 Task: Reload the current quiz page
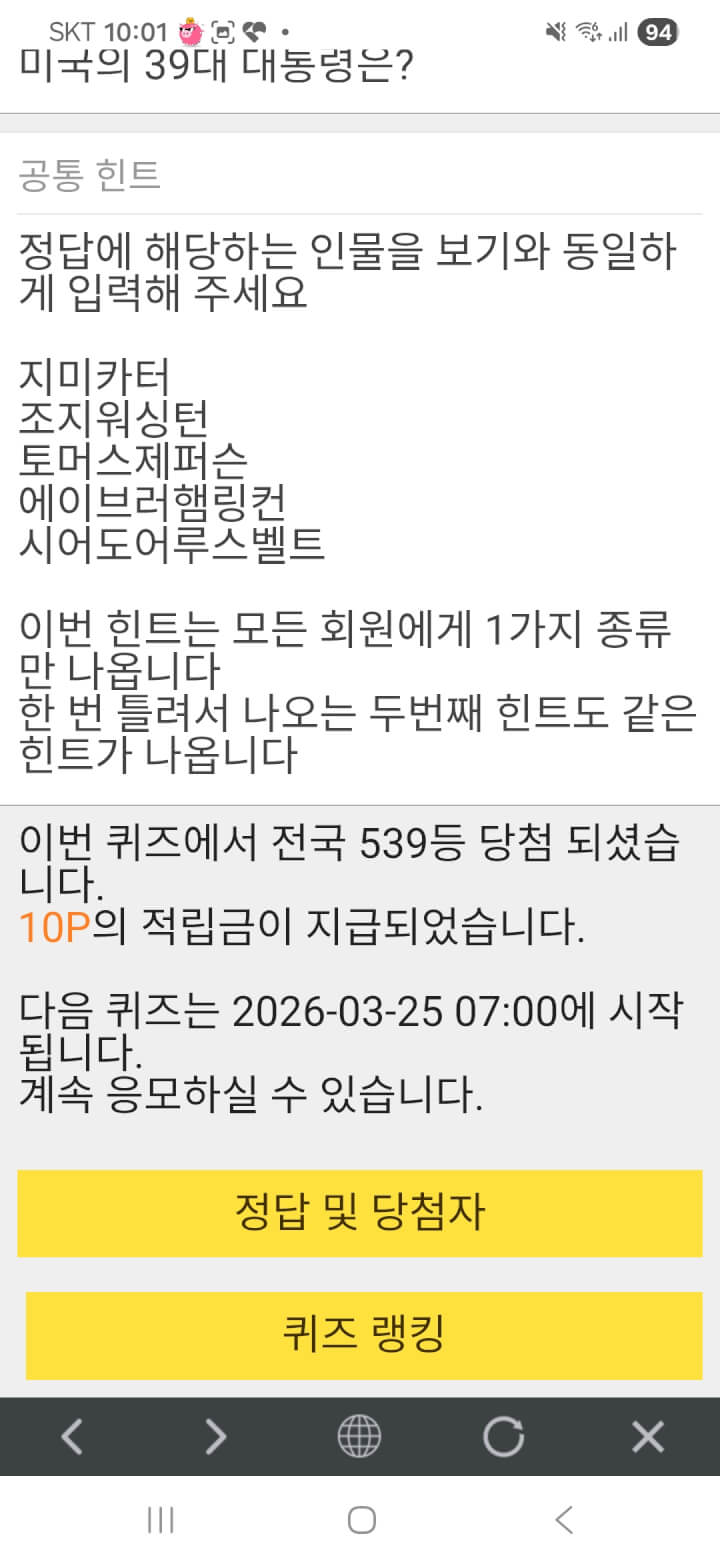503,1437
